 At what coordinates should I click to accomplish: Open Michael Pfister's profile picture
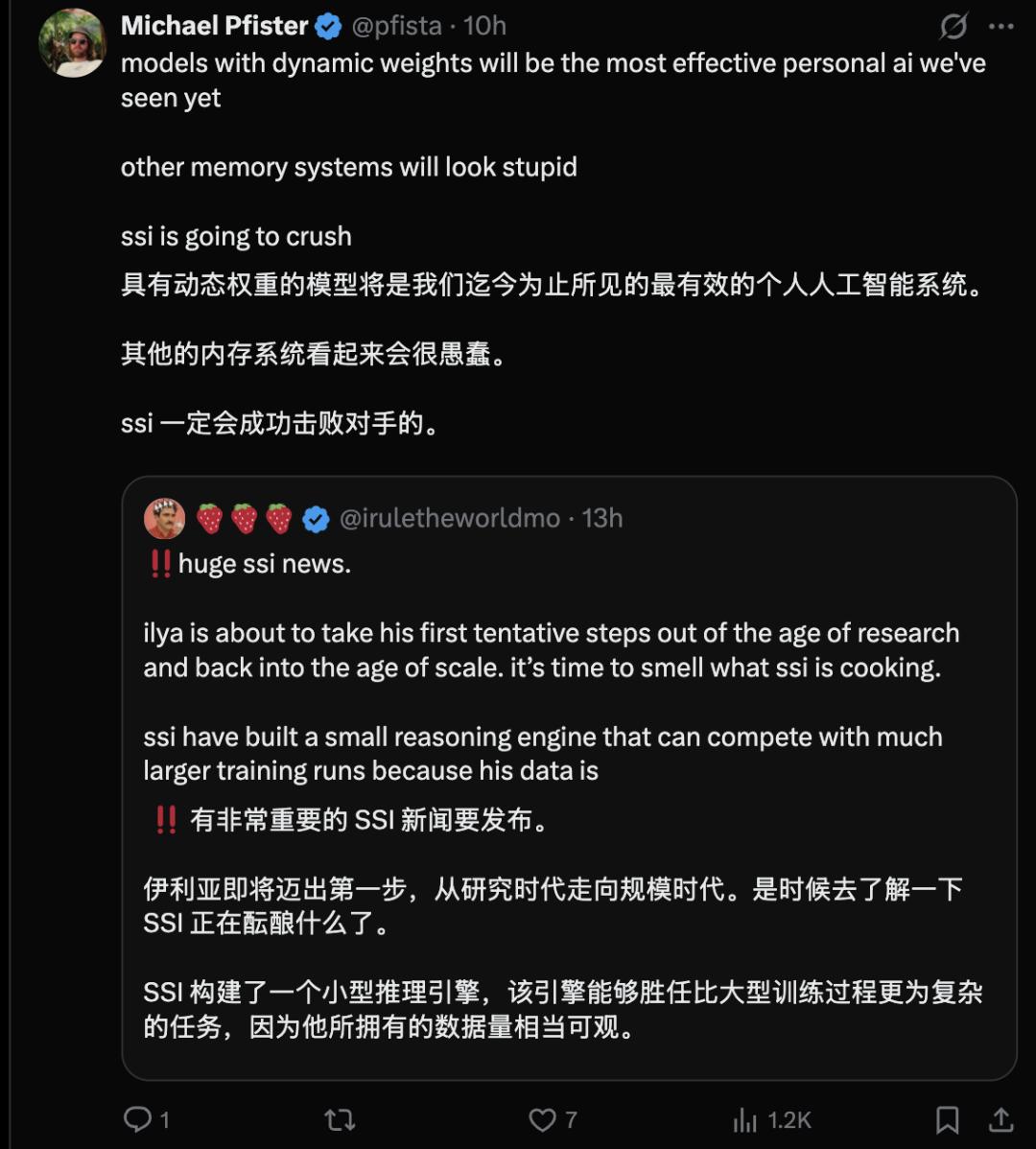coord(72,43)
